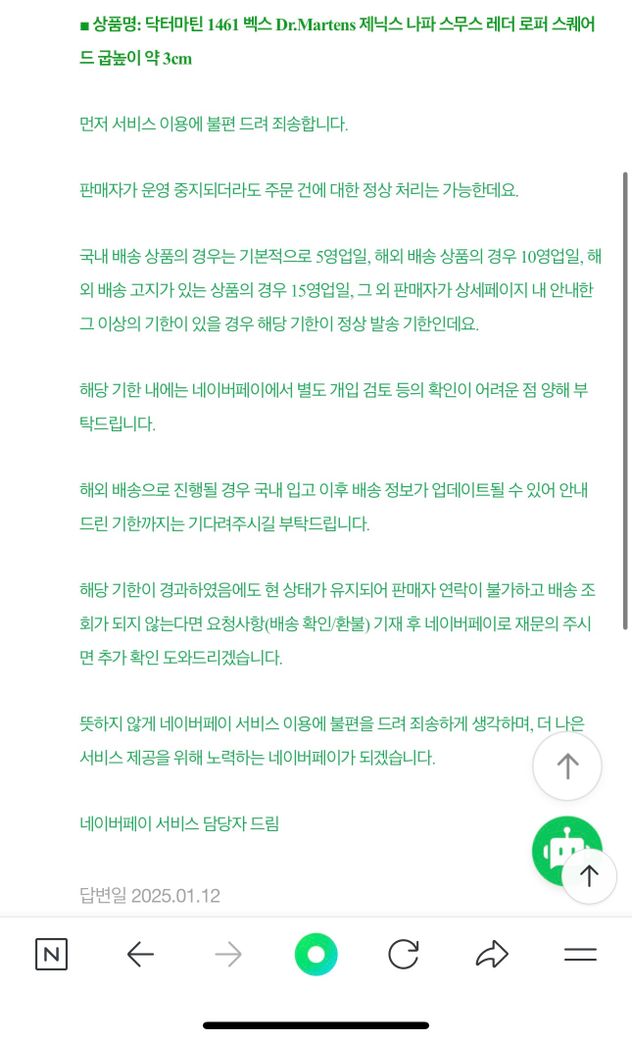
Task: Share this page
Action: [x=492, y=955]
